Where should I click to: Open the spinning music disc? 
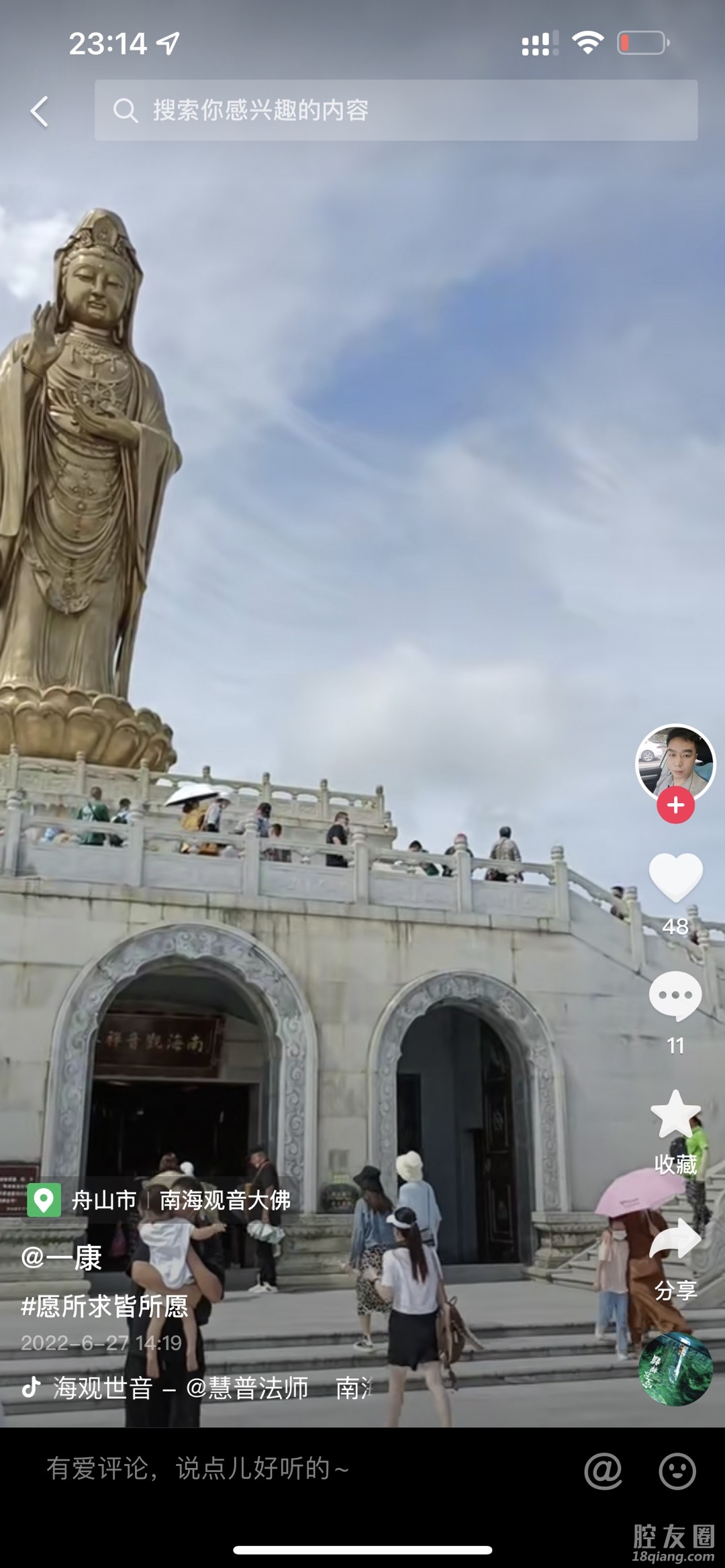675,1369
